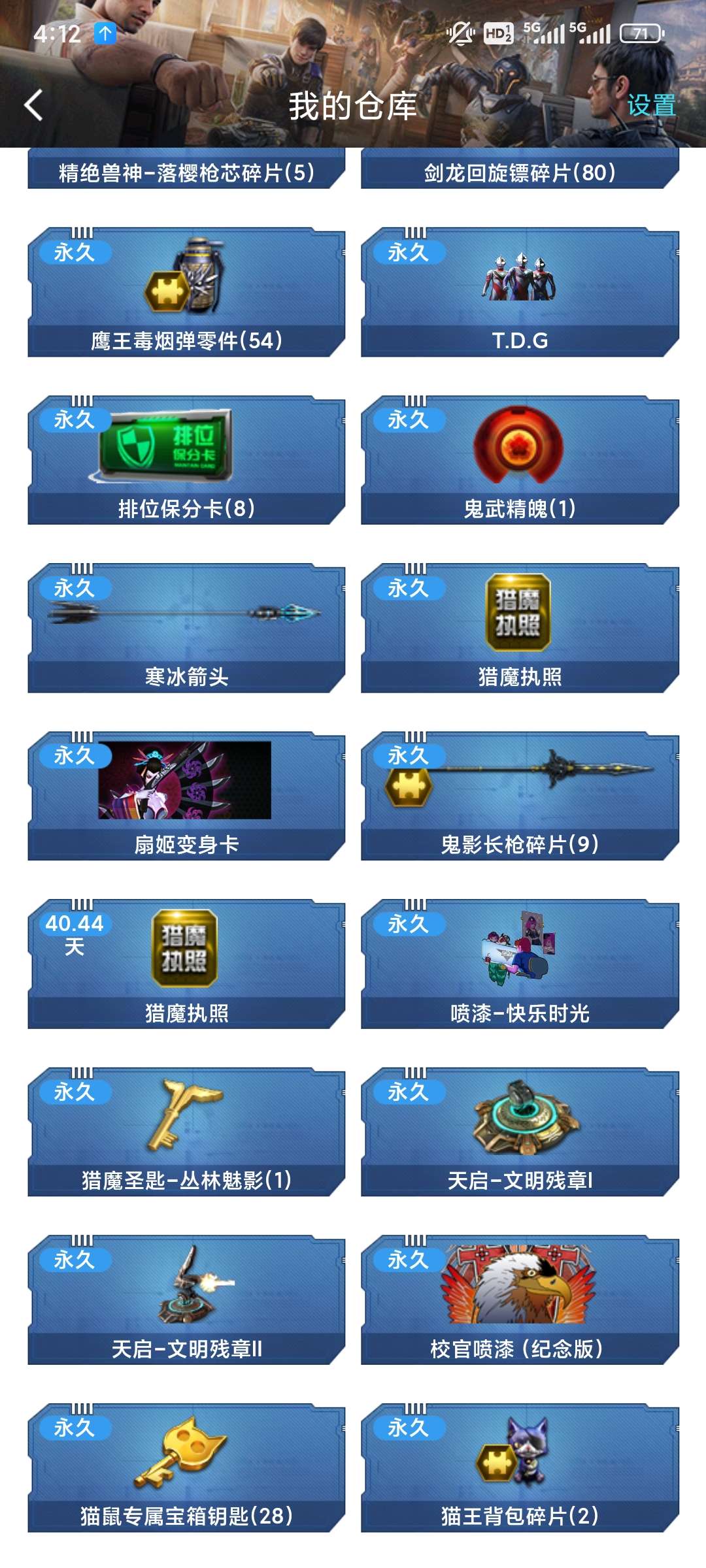View the 猫王背包碎片(2) item
This screenshot has width=706, height=1568.
pyautogui.click(x=520, y=1467)
